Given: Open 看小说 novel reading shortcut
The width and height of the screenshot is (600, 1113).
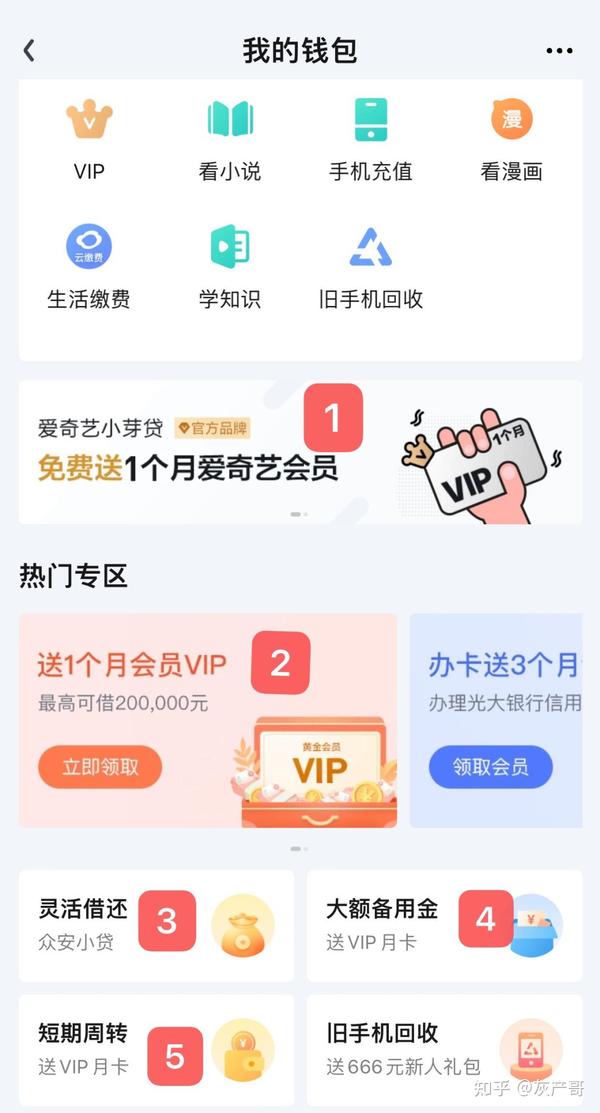Looking at the screenshot, I should [230, 140].
